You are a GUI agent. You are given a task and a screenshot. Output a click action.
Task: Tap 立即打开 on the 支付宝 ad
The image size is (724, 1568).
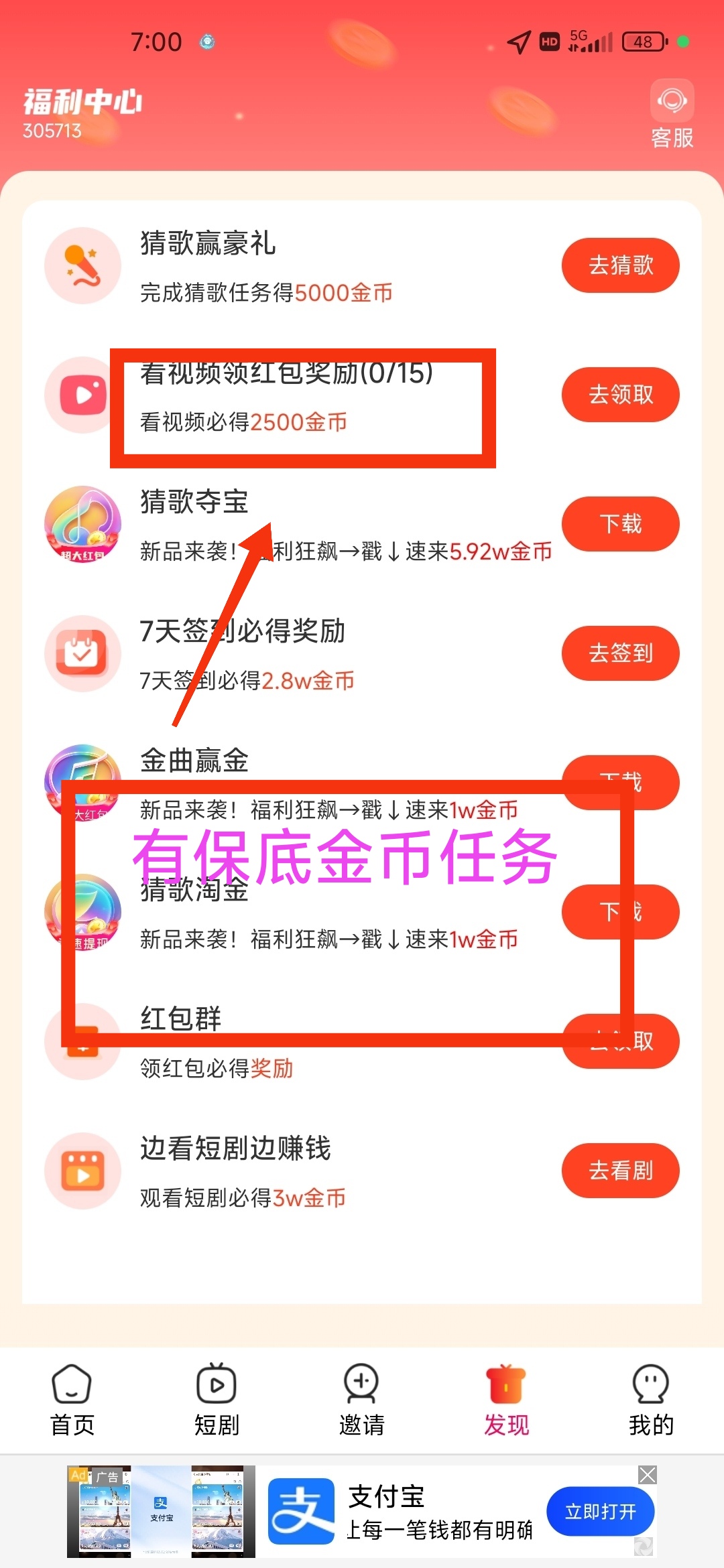pyautogui.click(x=600, y=1511)
